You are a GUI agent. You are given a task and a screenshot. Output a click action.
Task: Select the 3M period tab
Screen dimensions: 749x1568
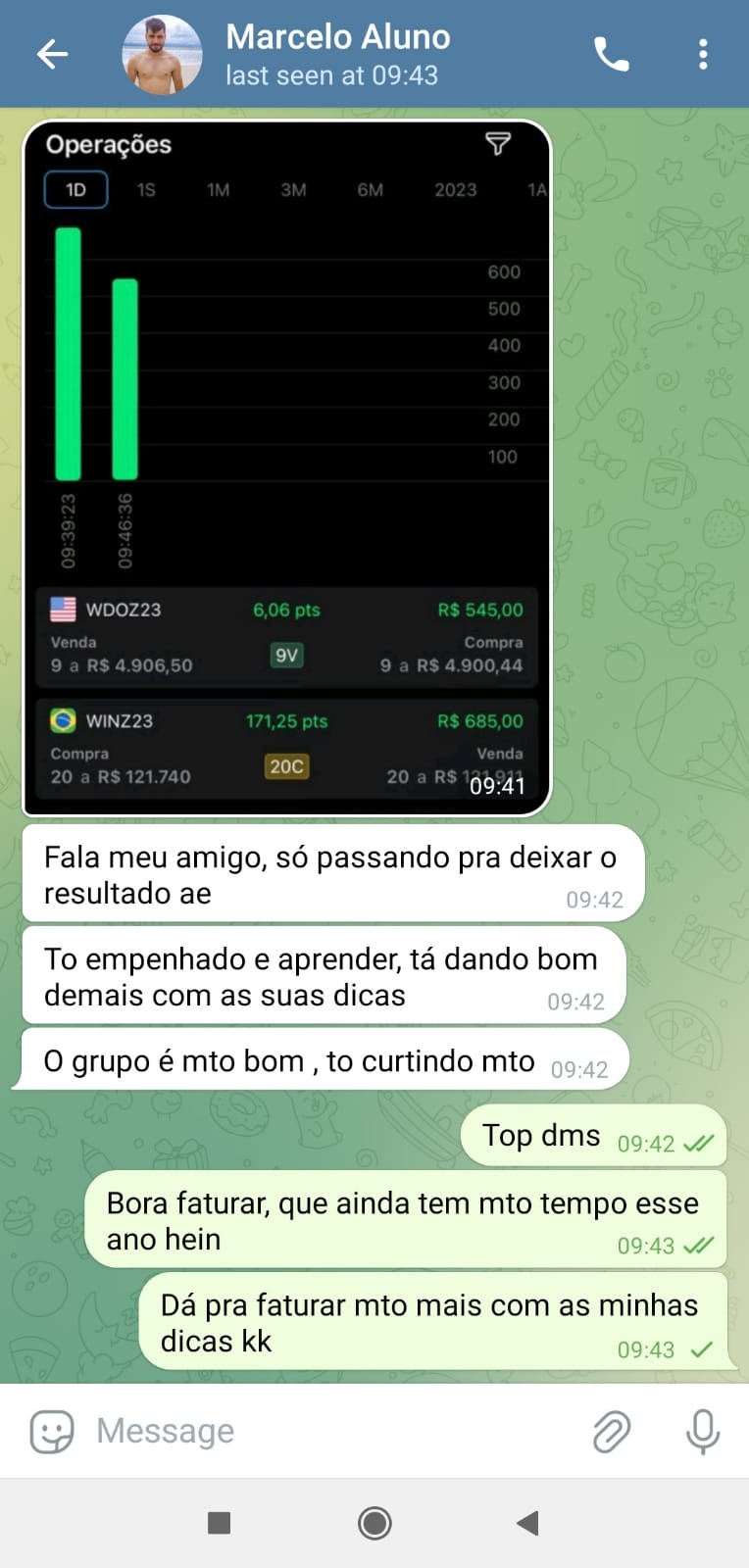(293, 189)
